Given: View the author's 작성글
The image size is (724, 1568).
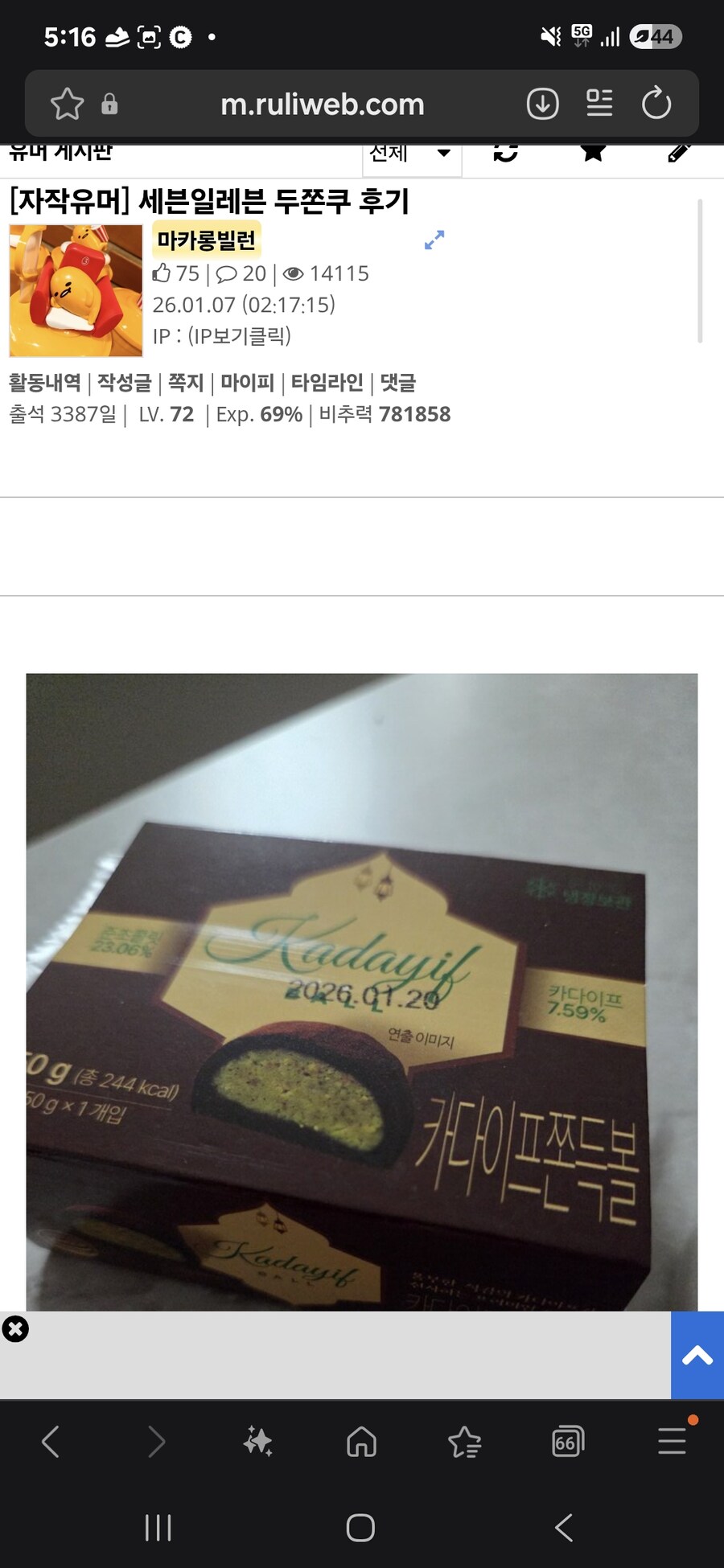Looking at the screenshot, I should point(124,383).
